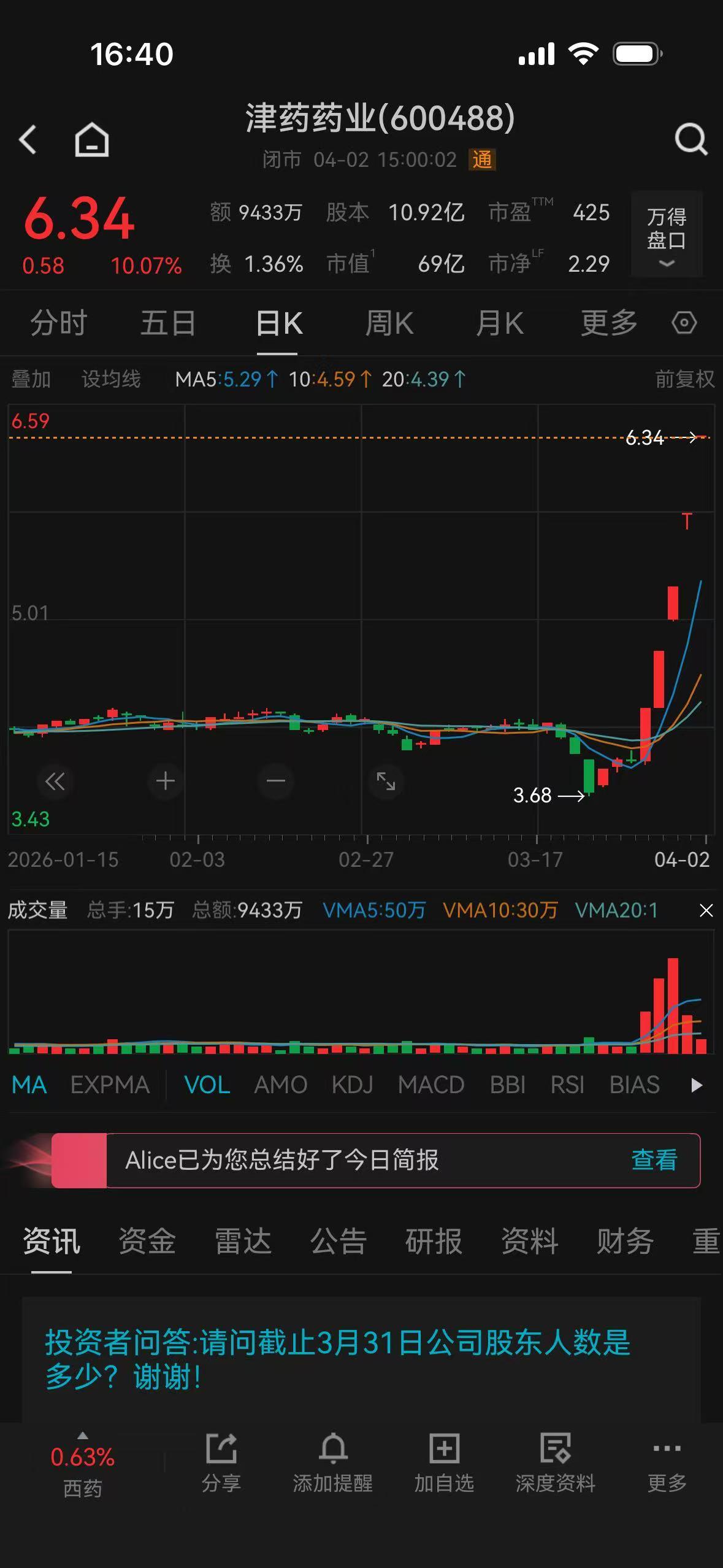Open the 投资者问答 shareholder count article
Image resolution: width=723 pixels, height=1568 pixels.
click(337, 1359)
